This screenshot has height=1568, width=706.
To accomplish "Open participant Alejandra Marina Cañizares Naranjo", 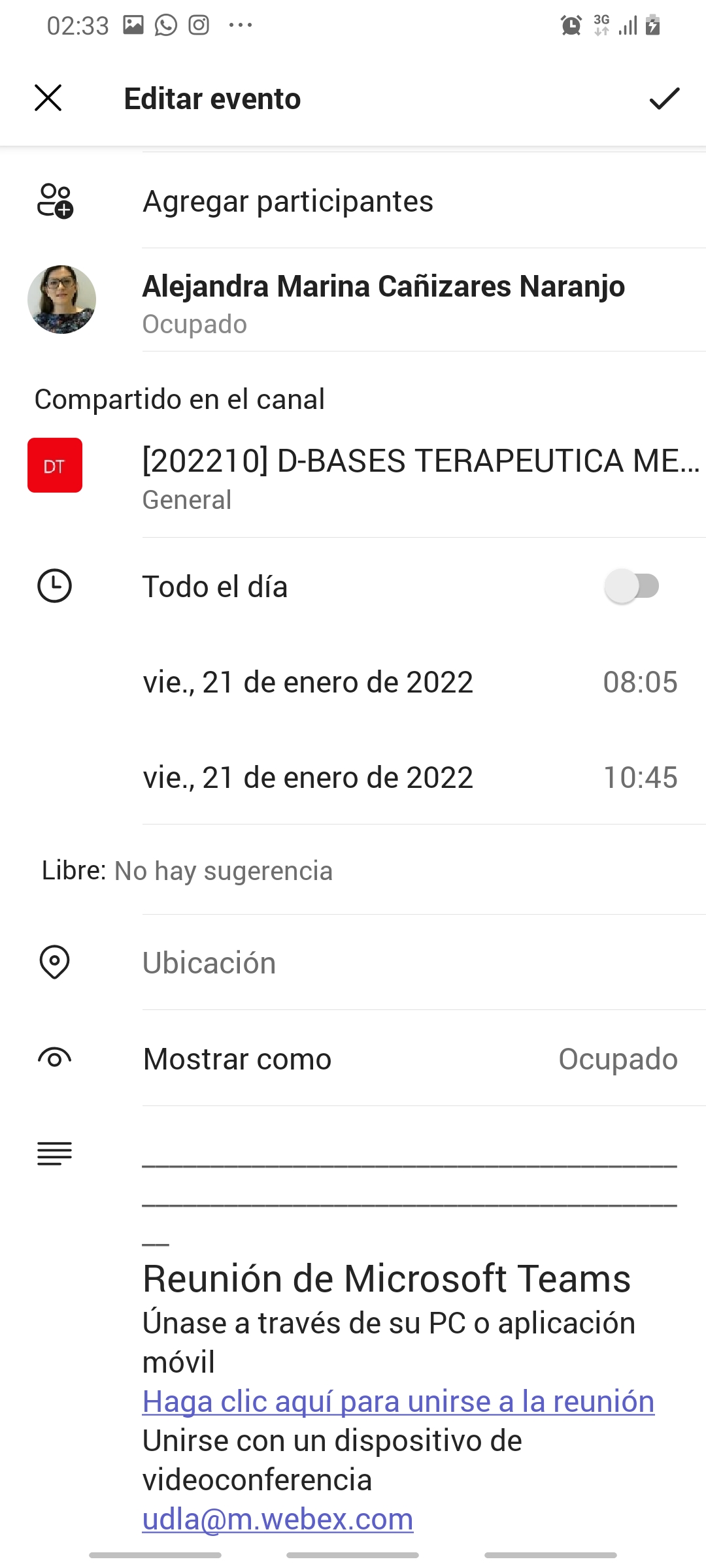I will pyautogui.click(x=383, y=301).
